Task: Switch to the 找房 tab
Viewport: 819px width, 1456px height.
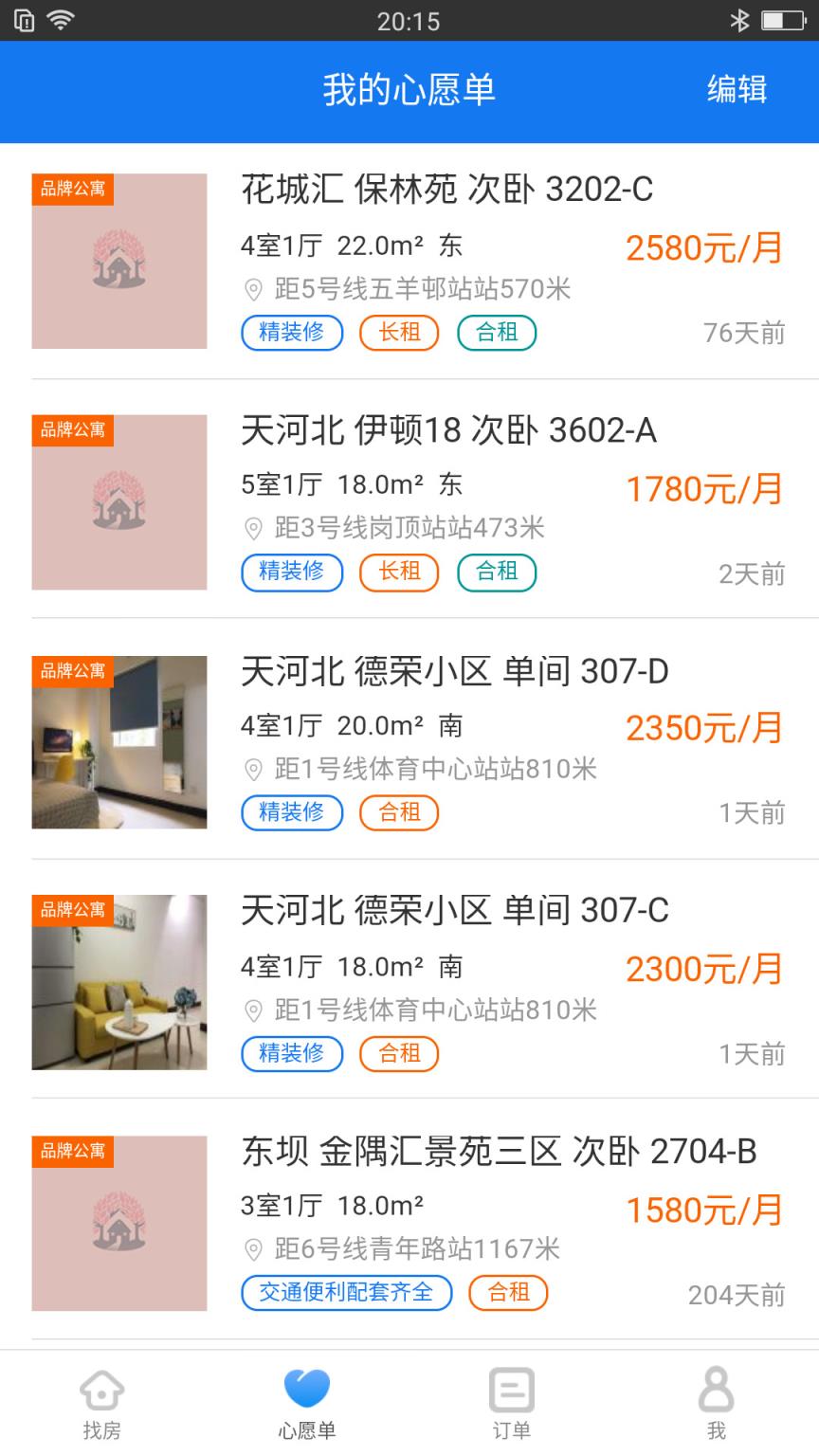Action: click(101, 1404)
